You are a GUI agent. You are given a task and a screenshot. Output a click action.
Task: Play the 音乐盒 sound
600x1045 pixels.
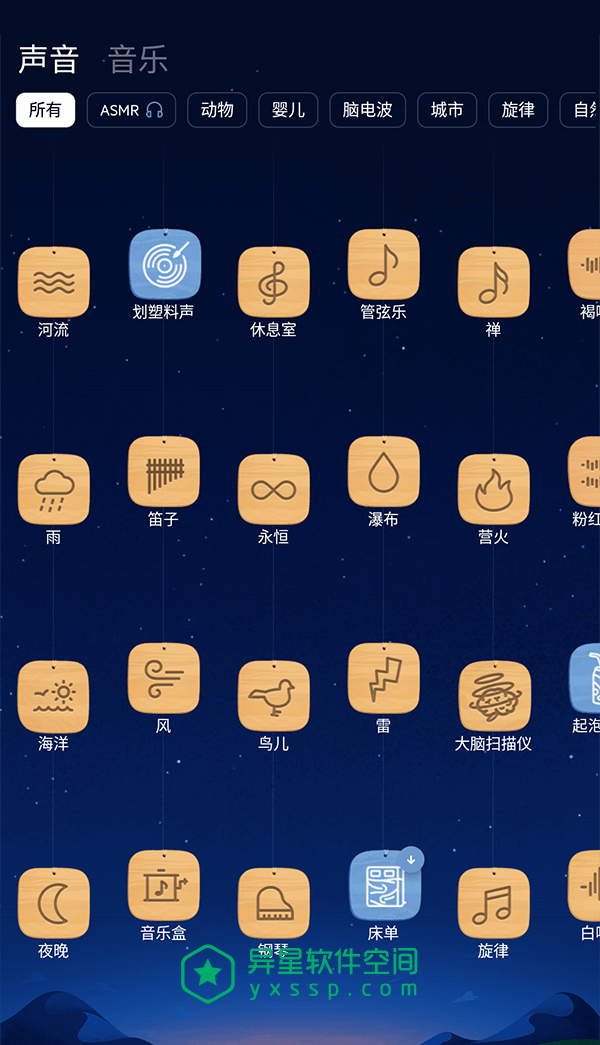point(164,886)
